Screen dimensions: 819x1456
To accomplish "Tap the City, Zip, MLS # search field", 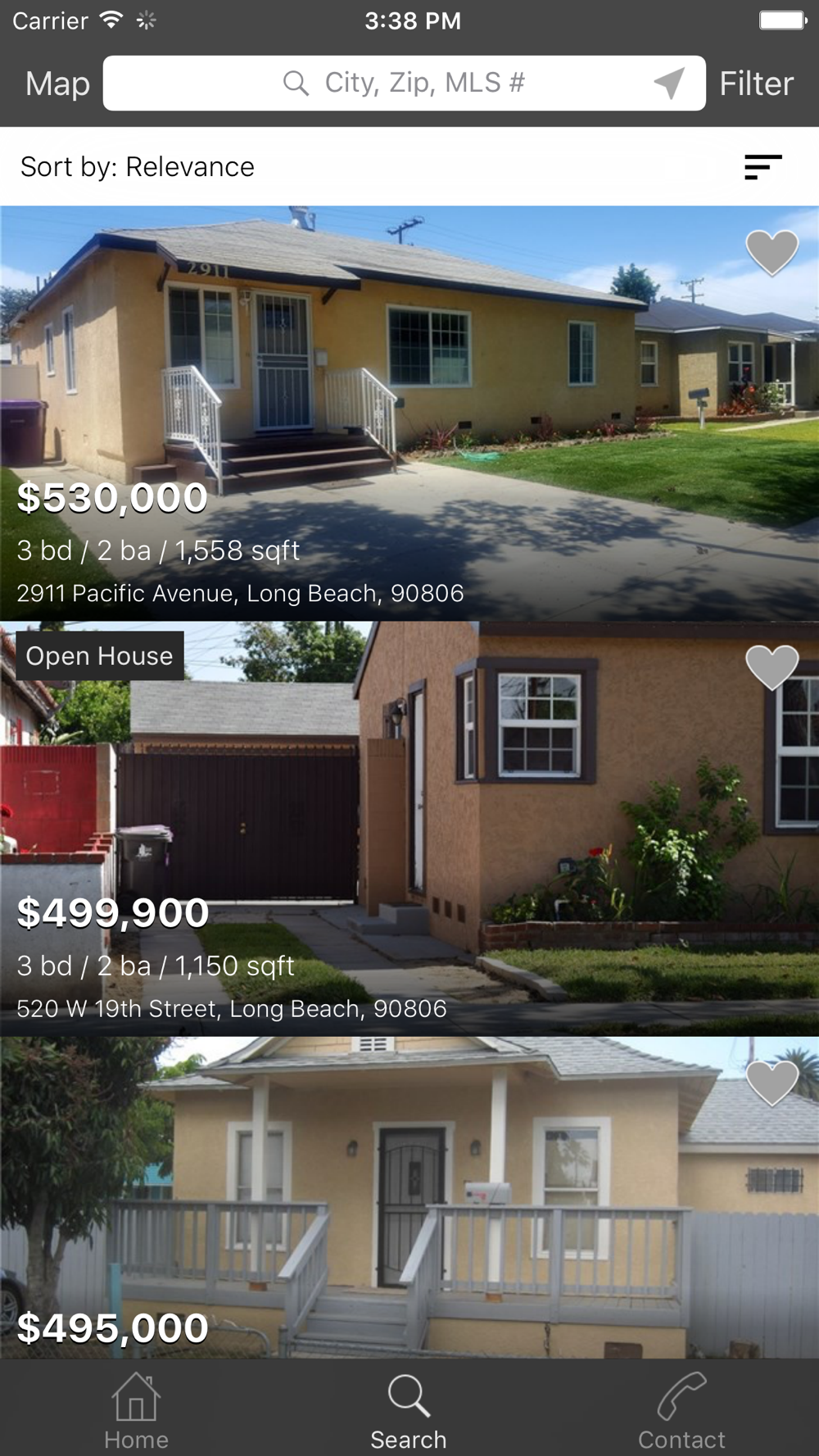I will [x=404, y=83].
